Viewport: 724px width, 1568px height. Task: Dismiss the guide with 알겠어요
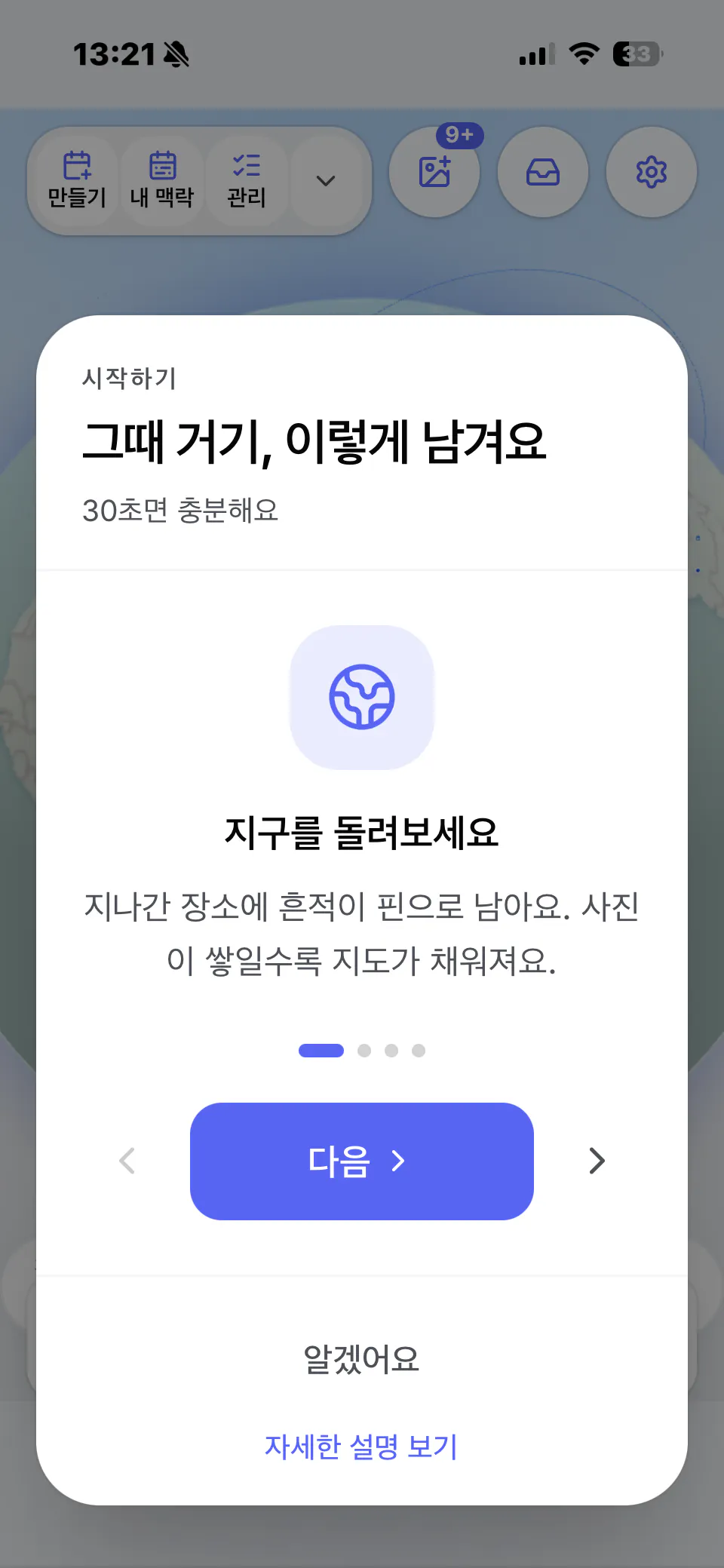(362, 1359)
